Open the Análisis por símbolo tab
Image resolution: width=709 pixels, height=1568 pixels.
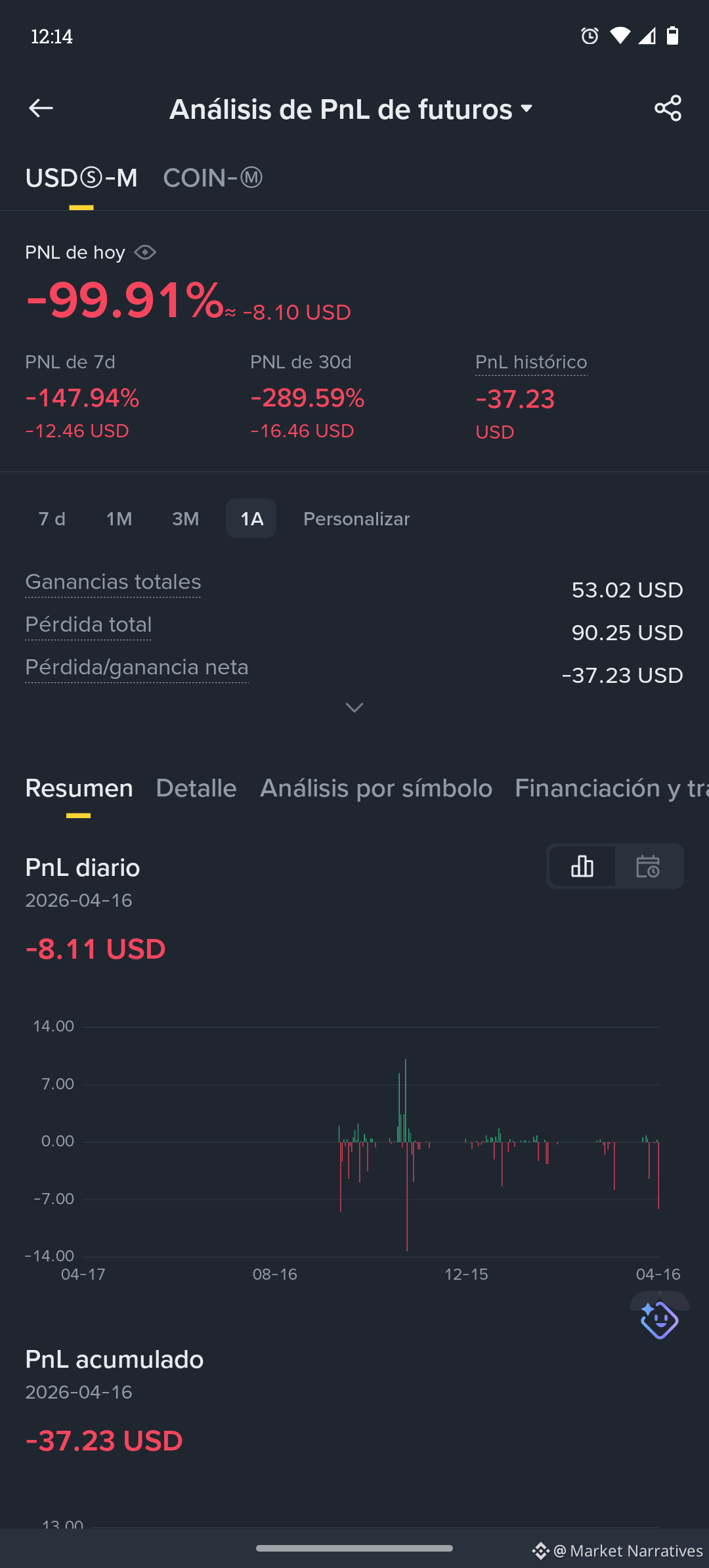[x=376, y=788]
